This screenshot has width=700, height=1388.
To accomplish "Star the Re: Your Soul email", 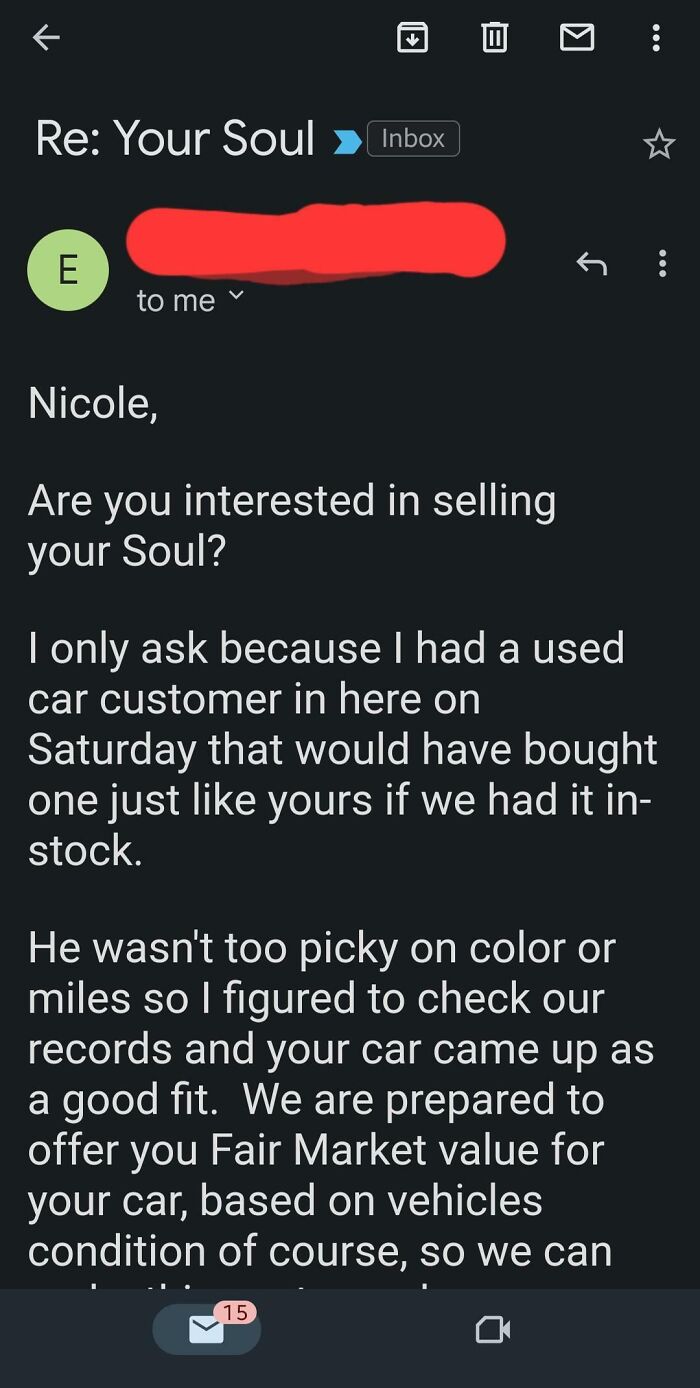I will click(659, 145).
